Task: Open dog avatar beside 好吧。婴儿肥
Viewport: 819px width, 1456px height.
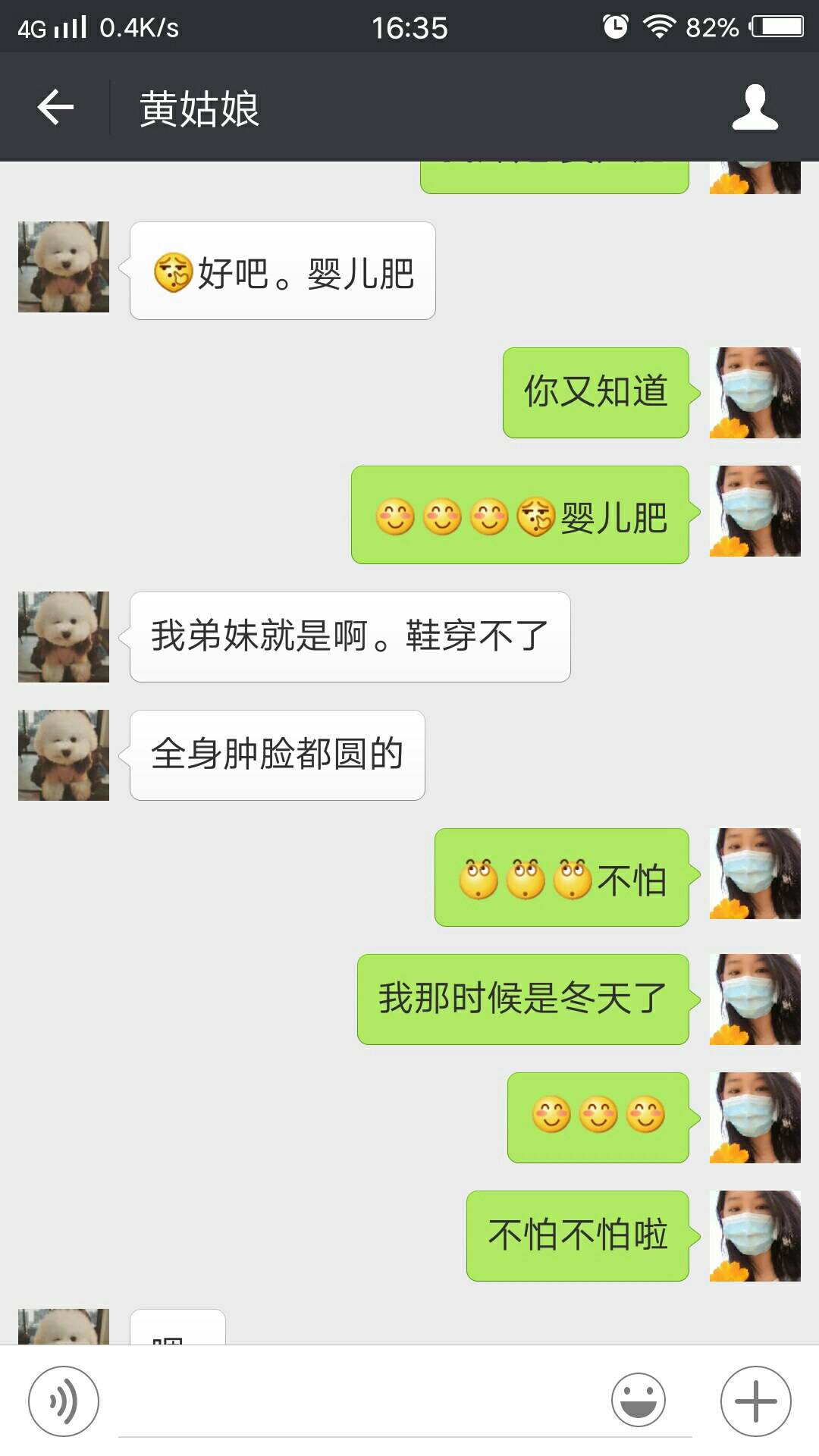Action: pos(64,267)
